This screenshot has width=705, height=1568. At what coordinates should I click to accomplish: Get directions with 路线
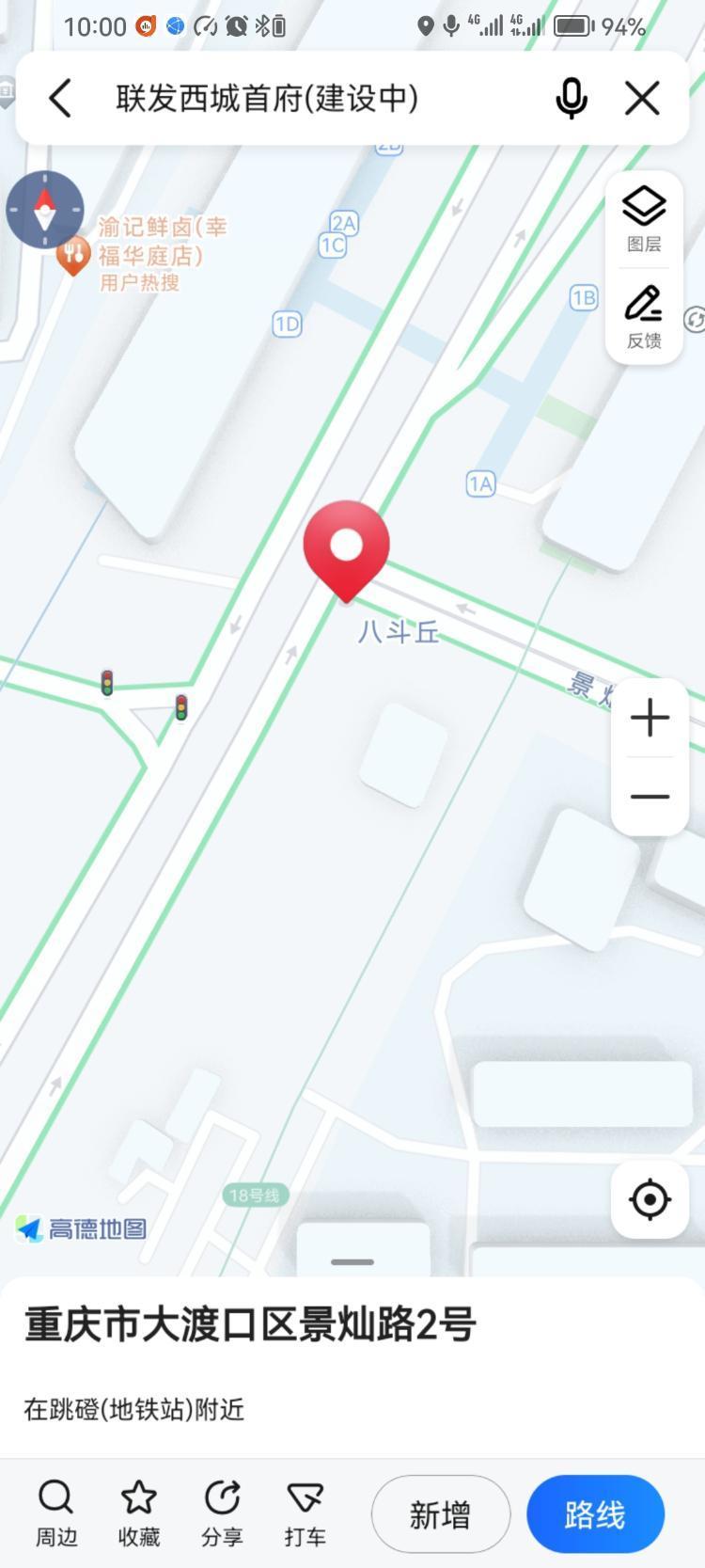tap(595, 1514)
